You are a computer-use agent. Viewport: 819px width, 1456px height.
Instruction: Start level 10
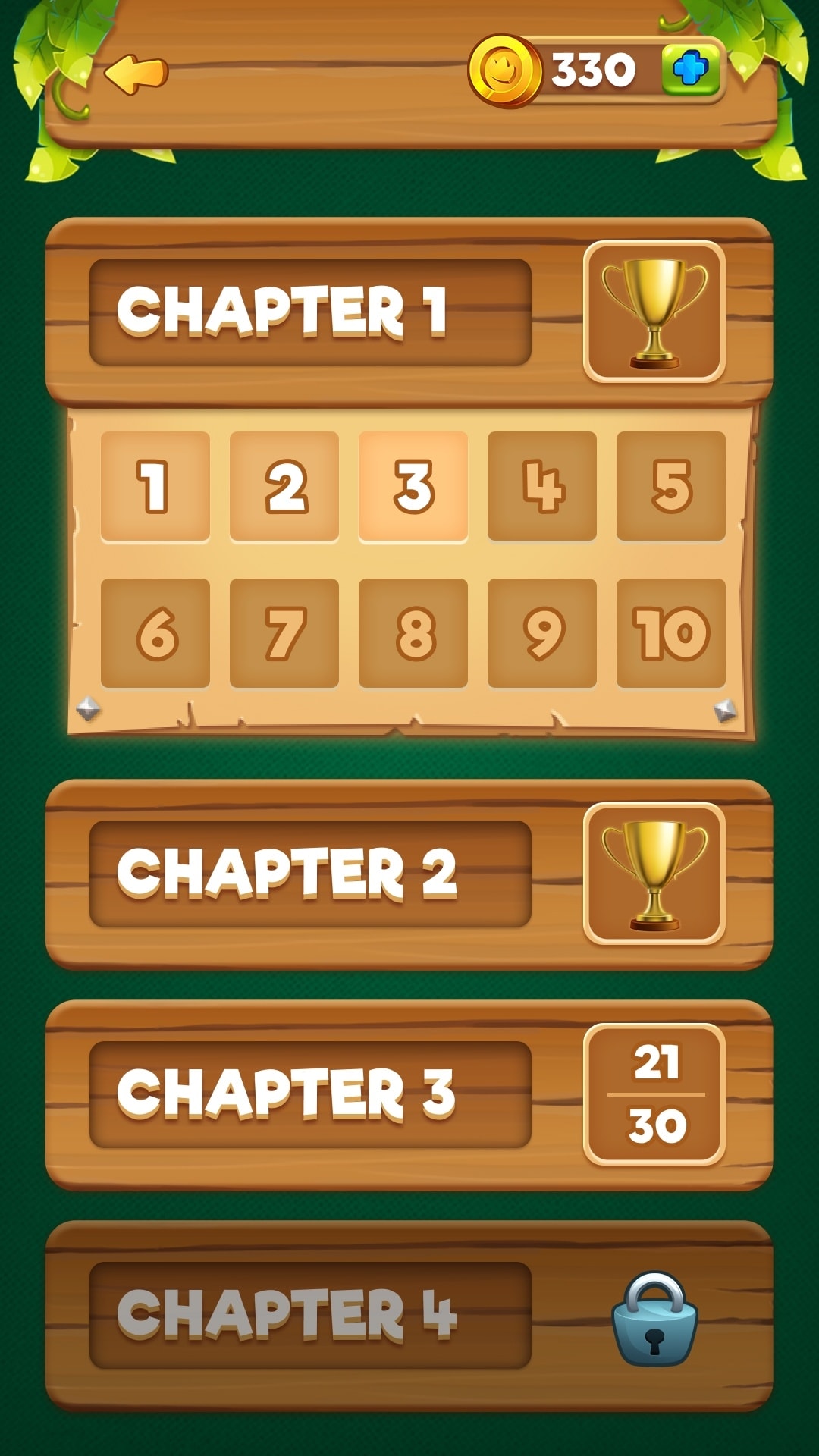tap(671, 633)
